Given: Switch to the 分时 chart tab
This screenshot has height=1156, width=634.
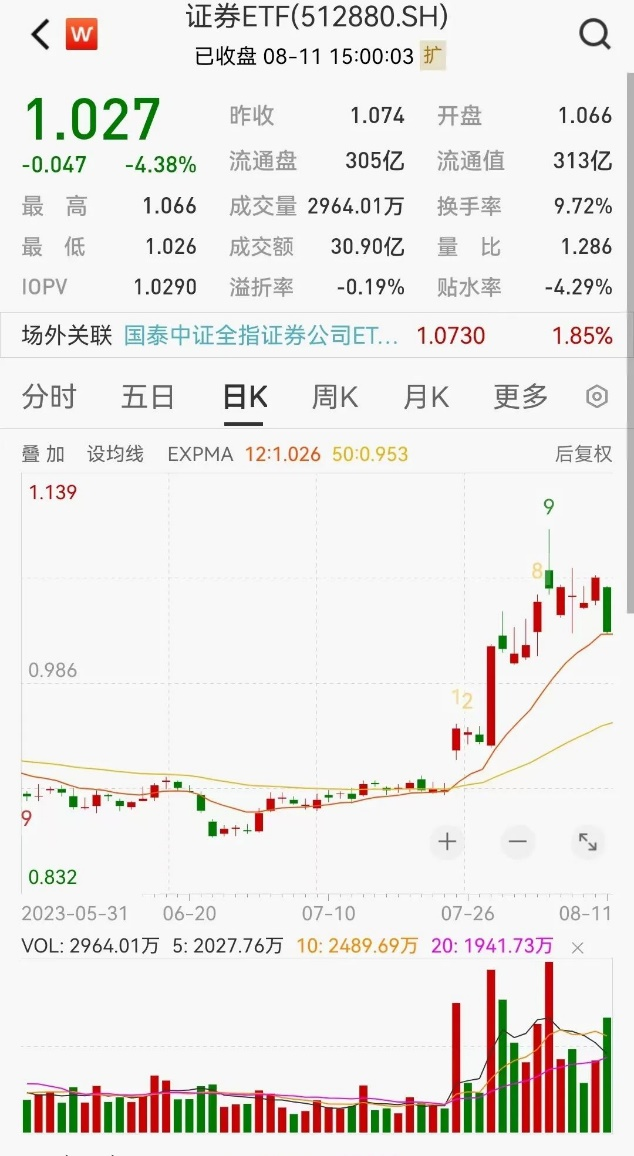Looking at the screenshot, I should click(x=49, y=397).
